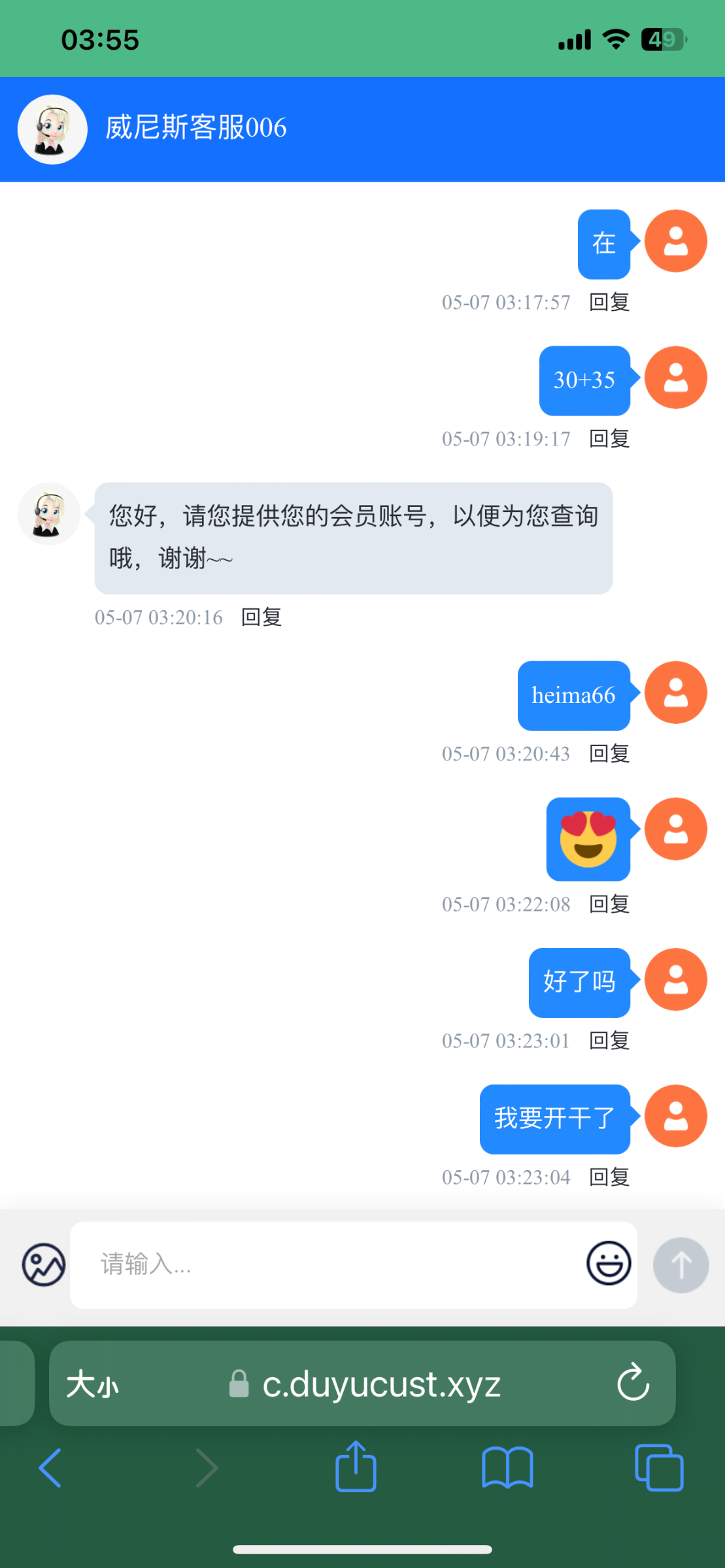Tap 回复 under the 'heima66' message
The height and width of the screenshot is (1568, 725).
(x=607, y=753)
